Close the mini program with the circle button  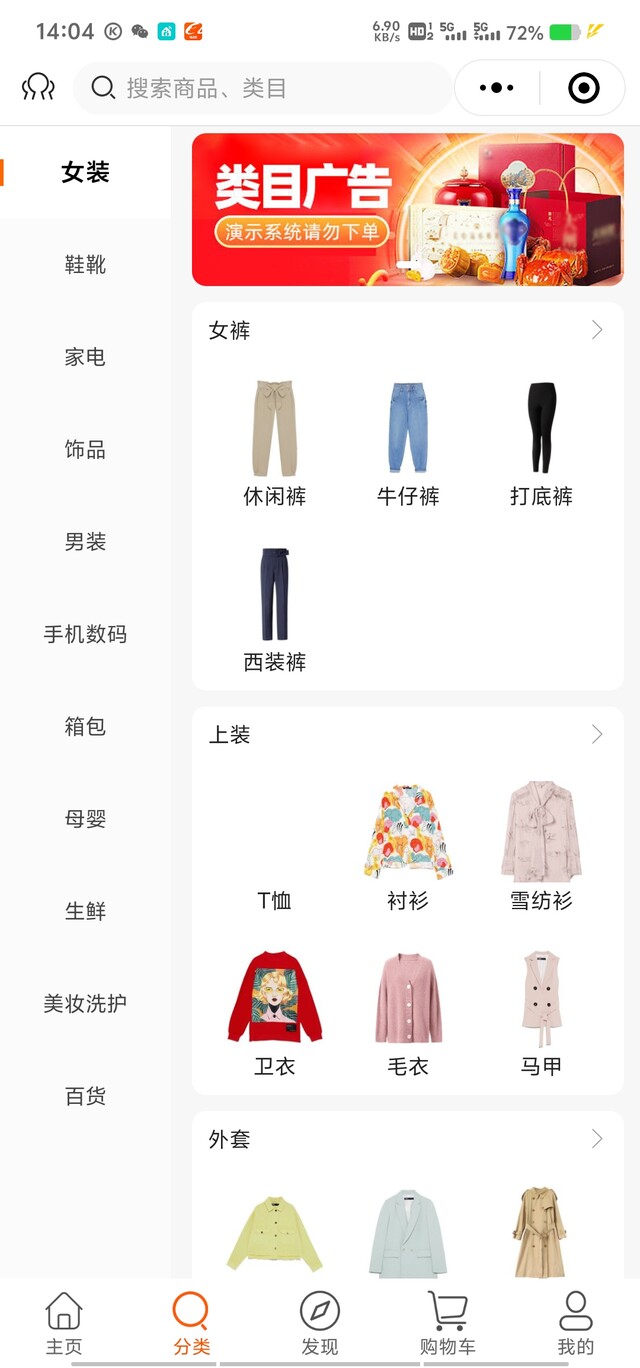coord(584,88)
